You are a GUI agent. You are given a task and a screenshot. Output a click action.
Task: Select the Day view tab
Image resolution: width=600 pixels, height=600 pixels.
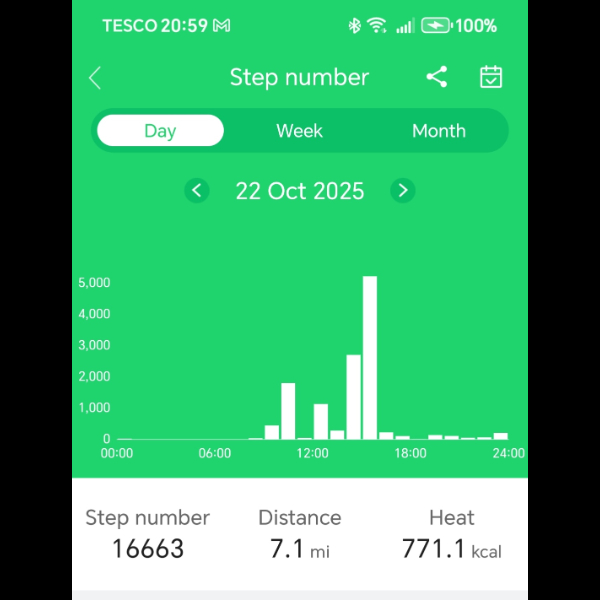coord(160,131)
